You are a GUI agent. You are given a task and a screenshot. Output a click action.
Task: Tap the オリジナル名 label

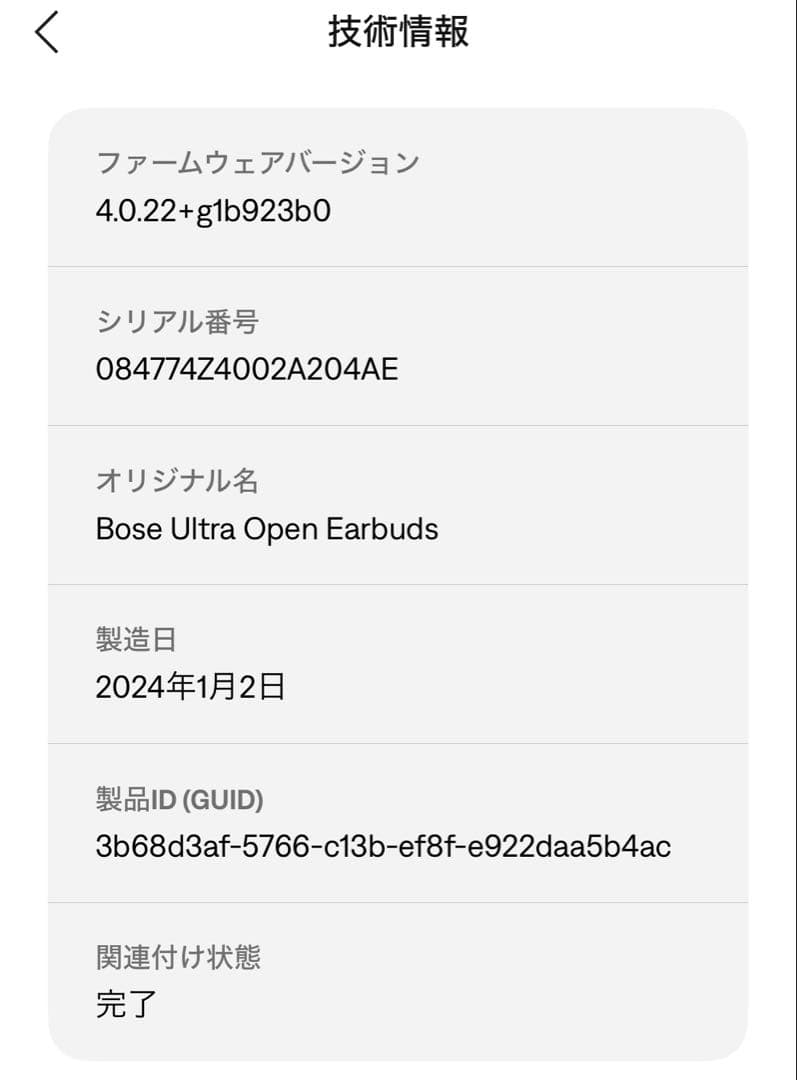pos(176,480)
